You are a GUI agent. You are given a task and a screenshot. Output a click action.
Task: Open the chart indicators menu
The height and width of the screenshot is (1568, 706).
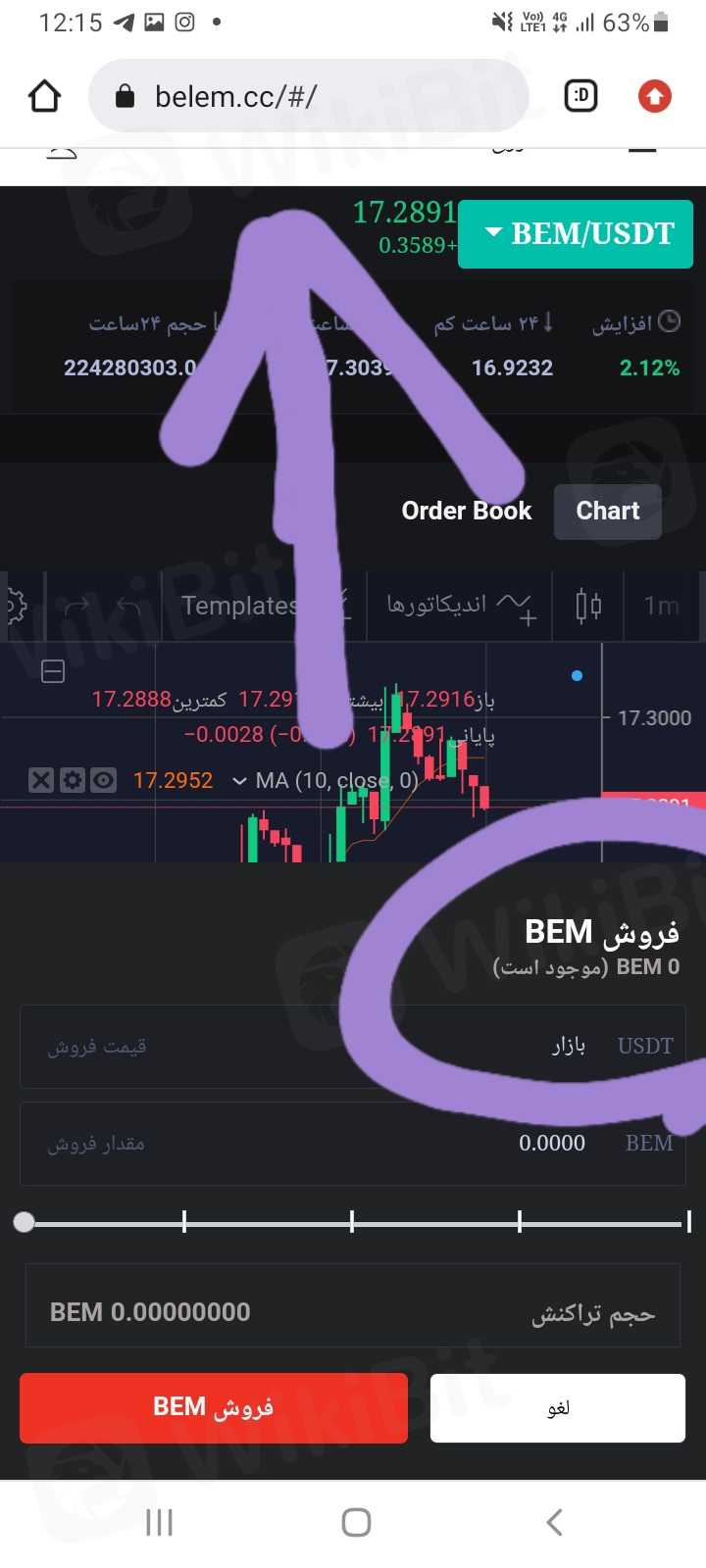[x=458, y=606]
